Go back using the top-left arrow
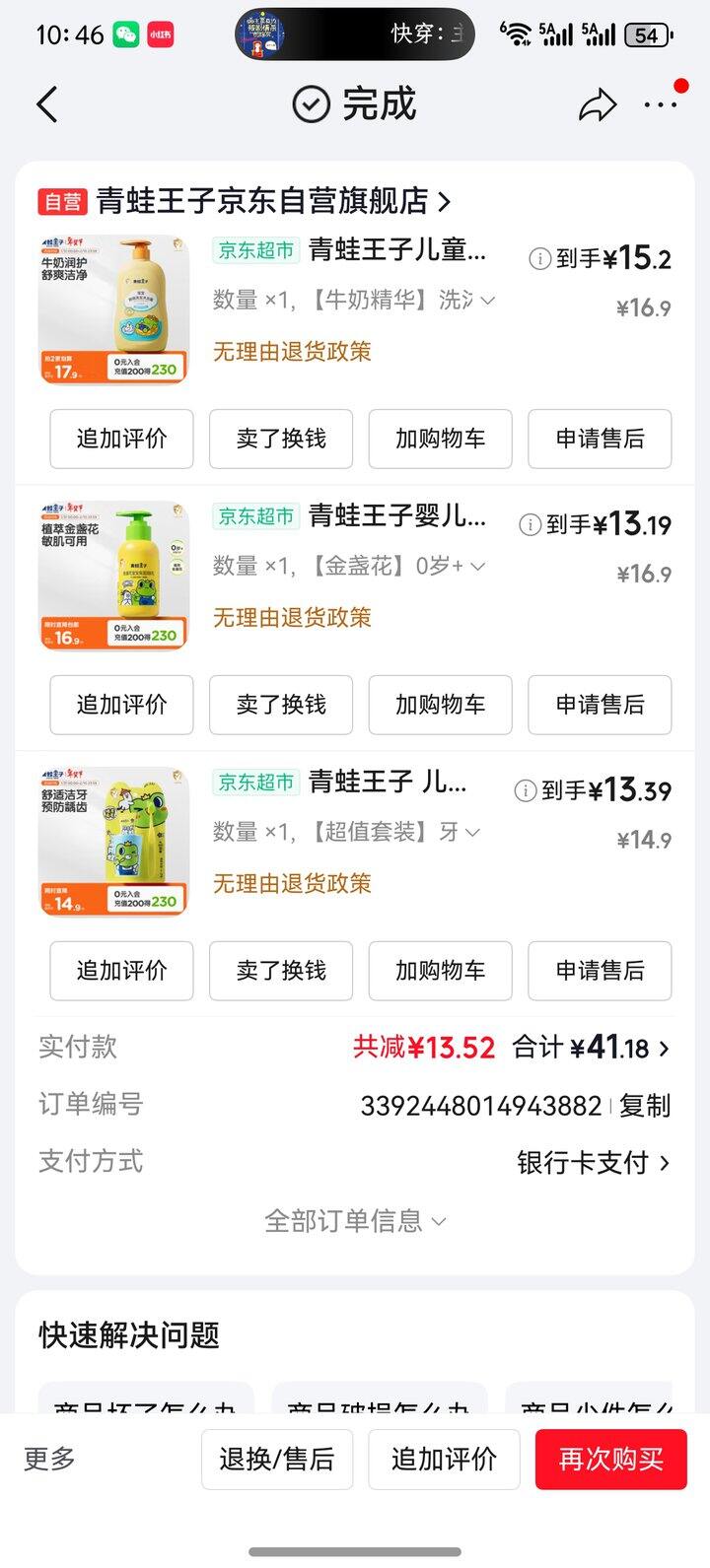 (x=47, y=104)
